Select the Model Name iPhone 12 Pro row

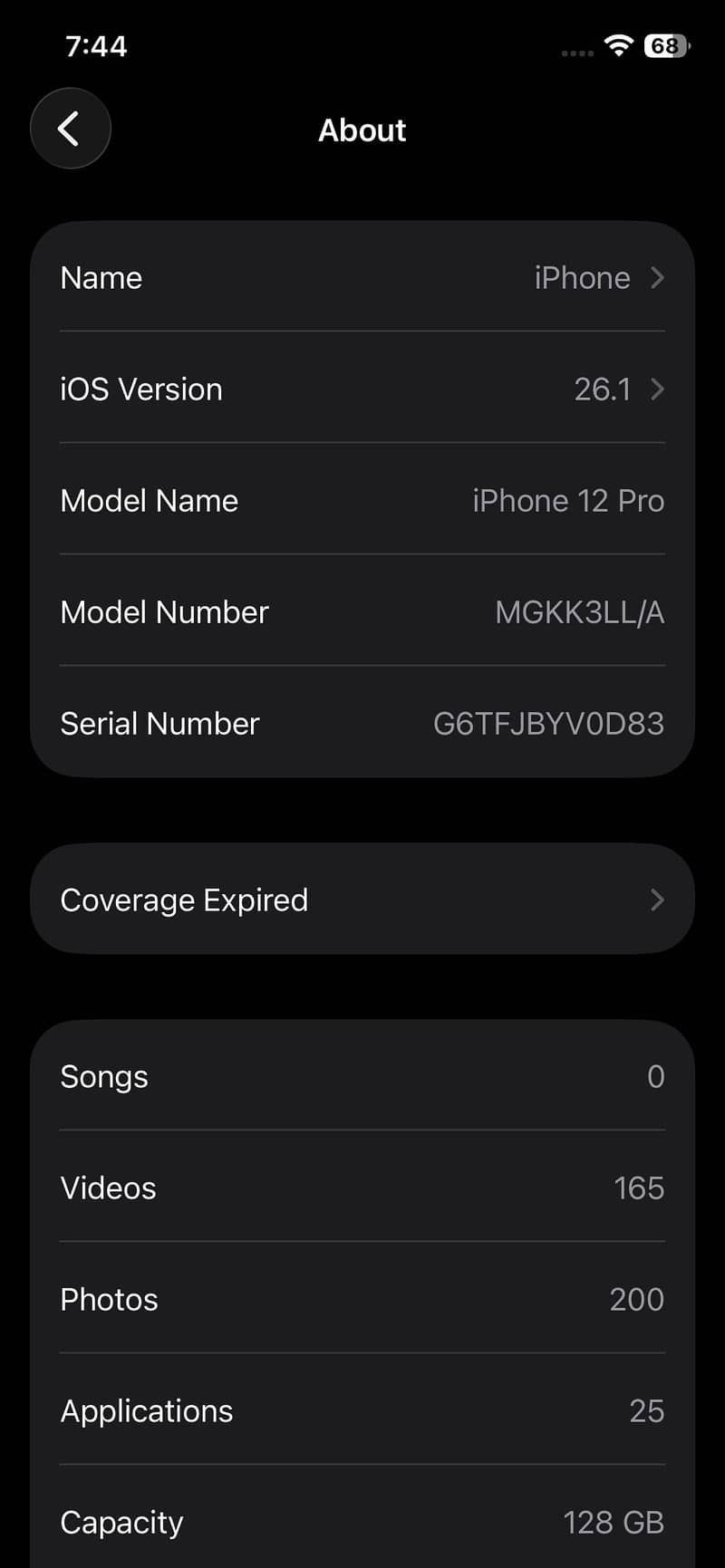tap(362, 501)
